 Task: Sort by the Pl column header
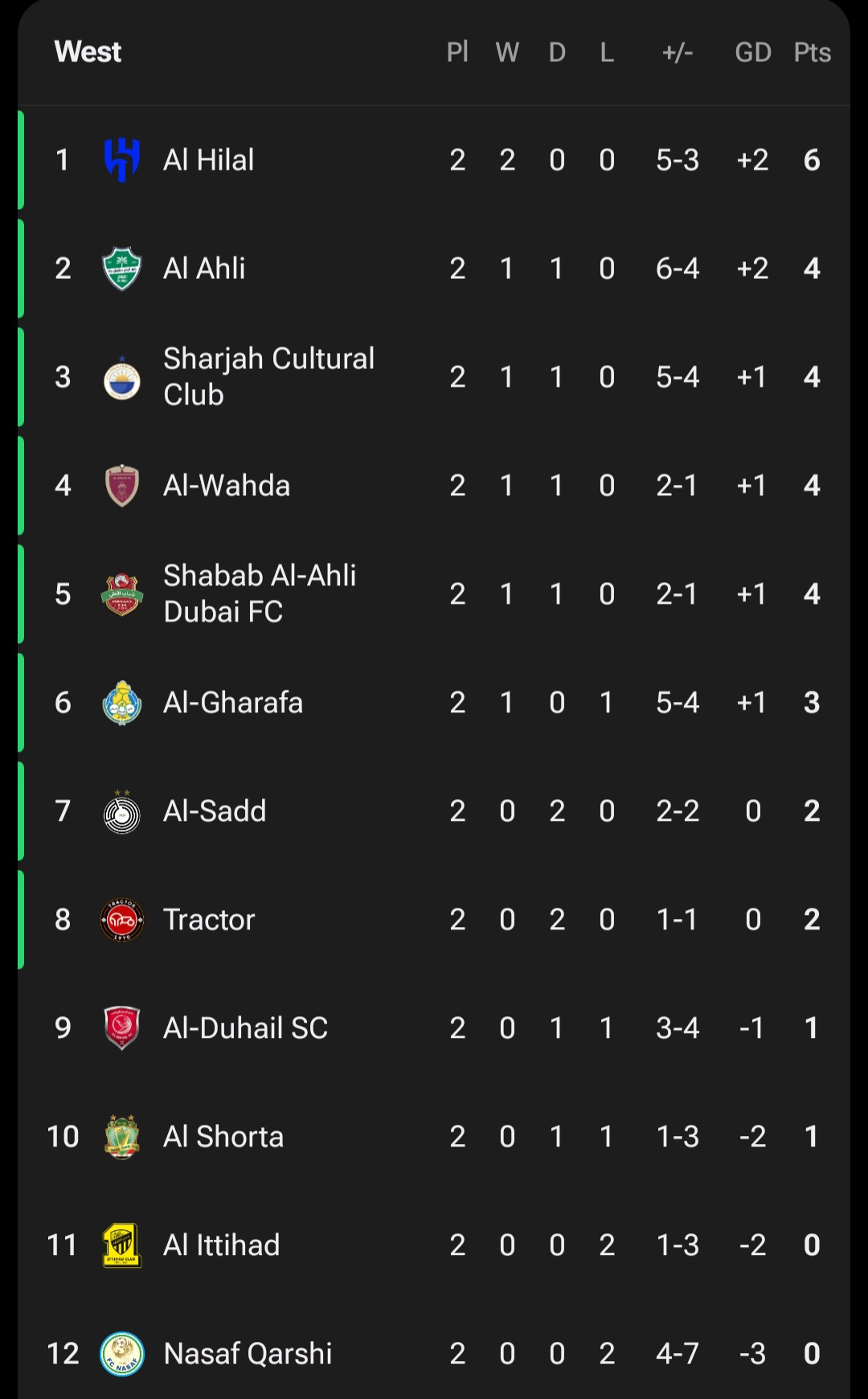click(x=457, y=52)
